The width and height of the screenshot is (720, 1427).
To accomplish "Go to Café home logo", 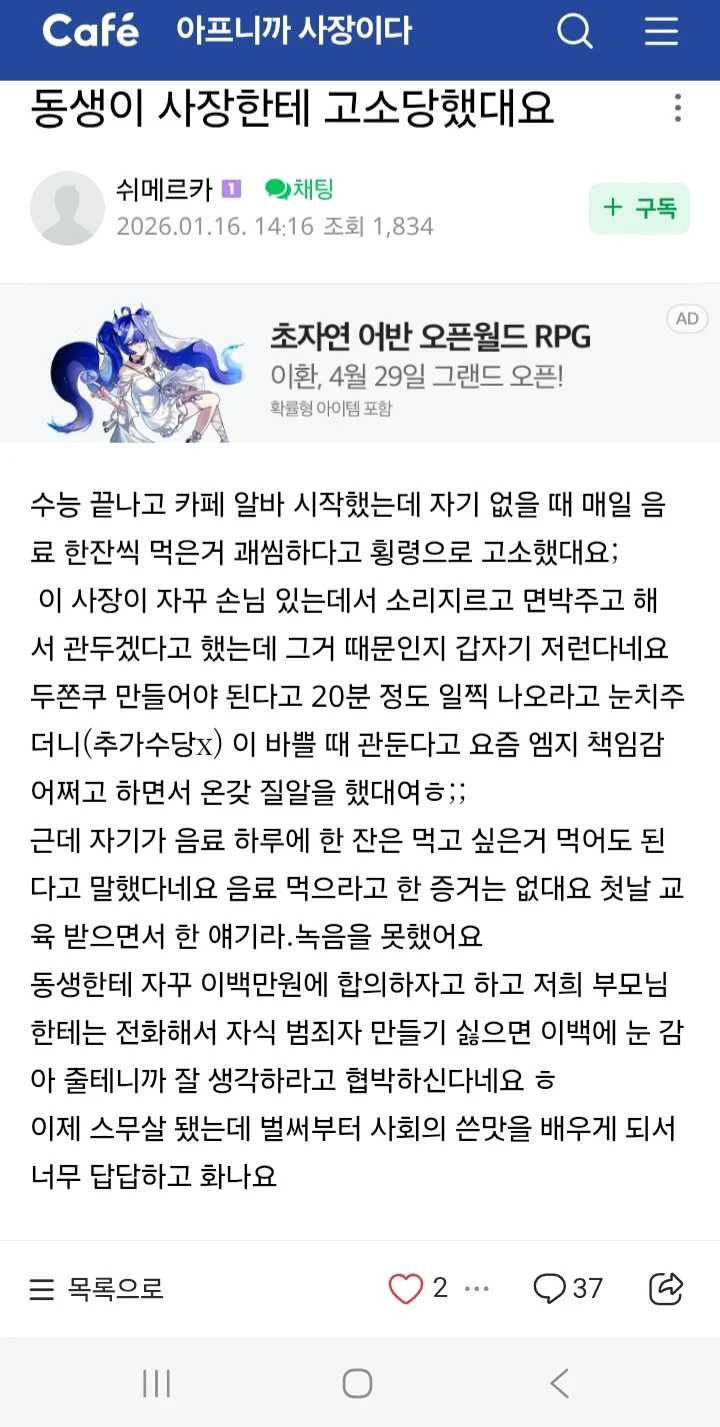I will (x=90, y=31).
